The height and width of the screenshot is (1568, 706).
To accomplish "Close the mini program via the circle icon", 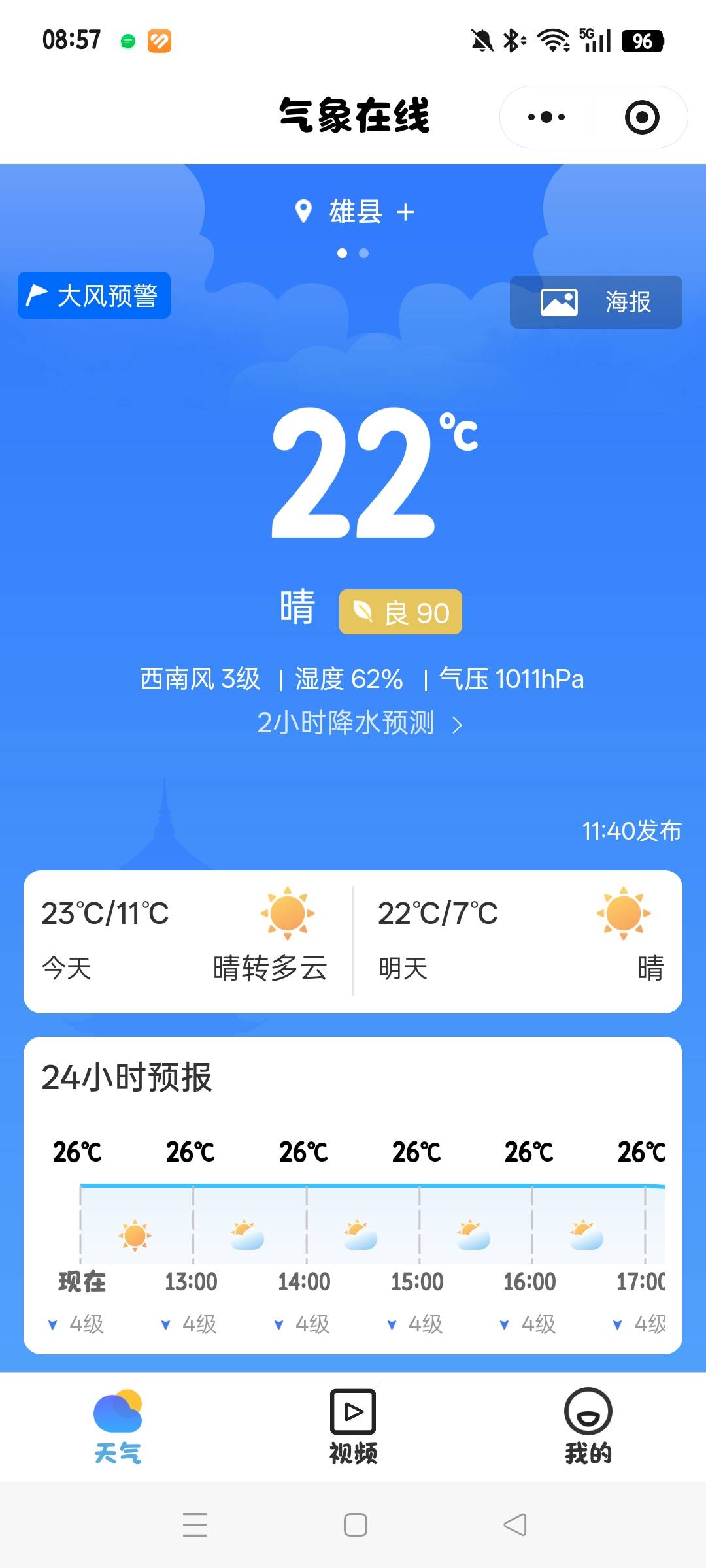I will click(642, 118).
